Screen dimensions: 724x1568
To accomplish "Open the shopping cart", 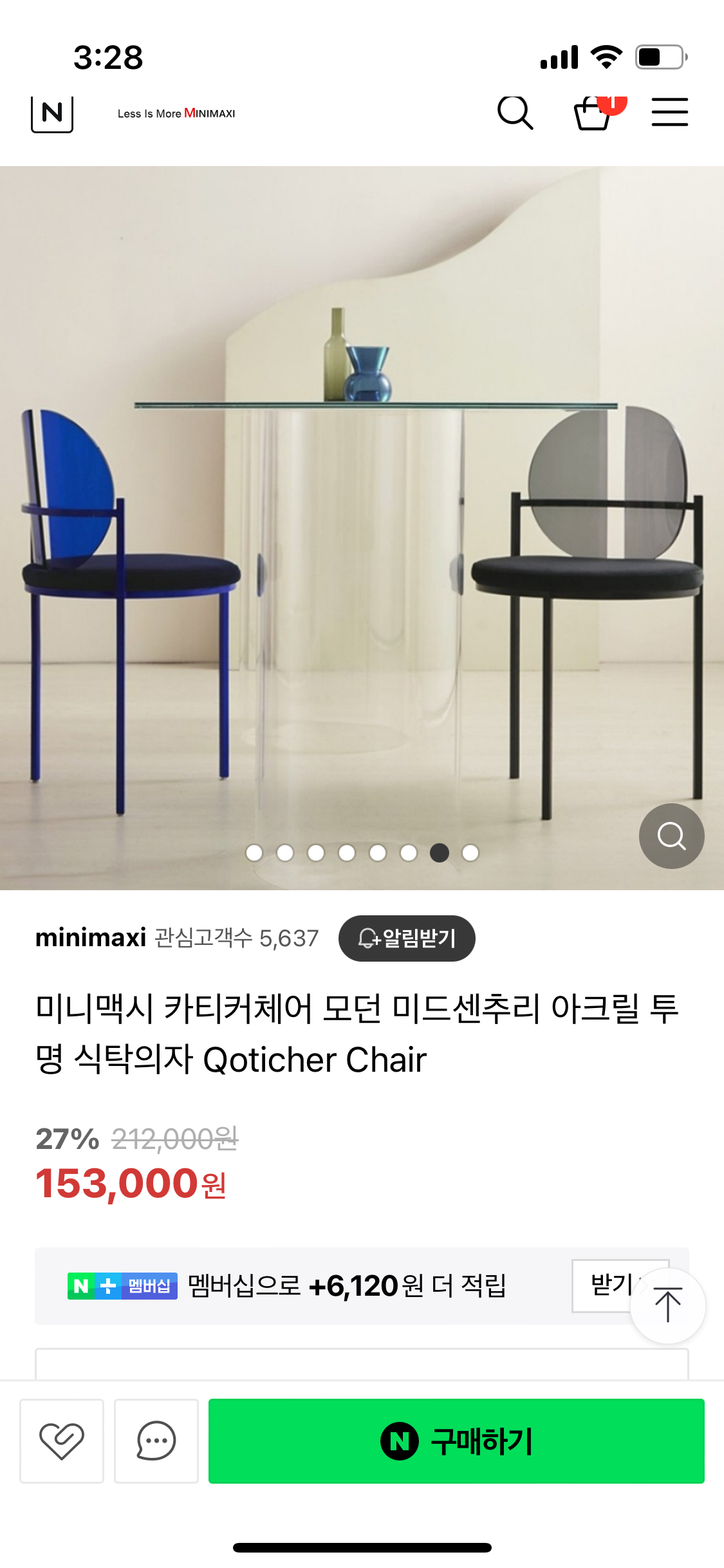I will click(593, 113).
